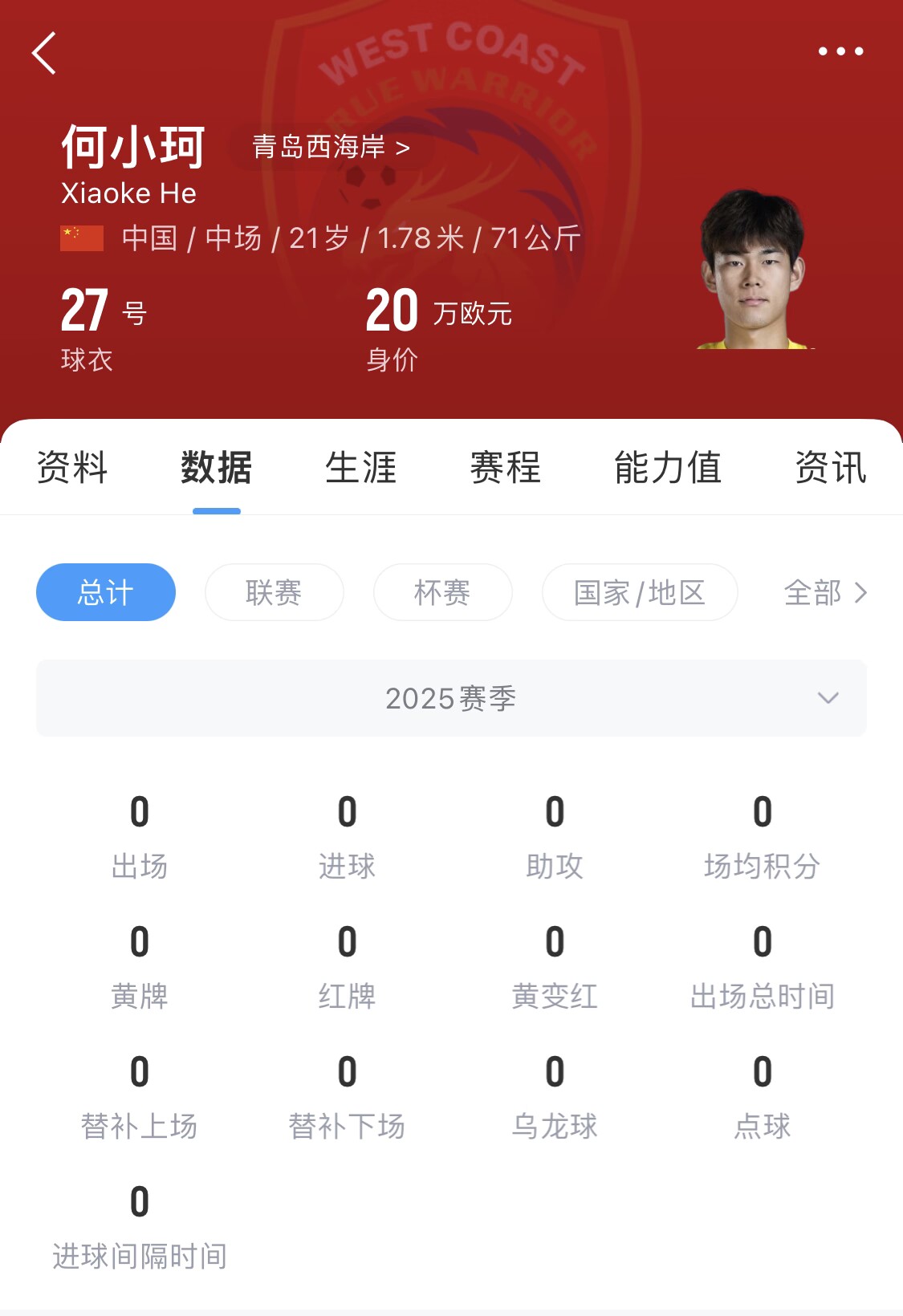Enable the 杯赛 (Cup) filter
903x1316 pixels.
[442, 591]
